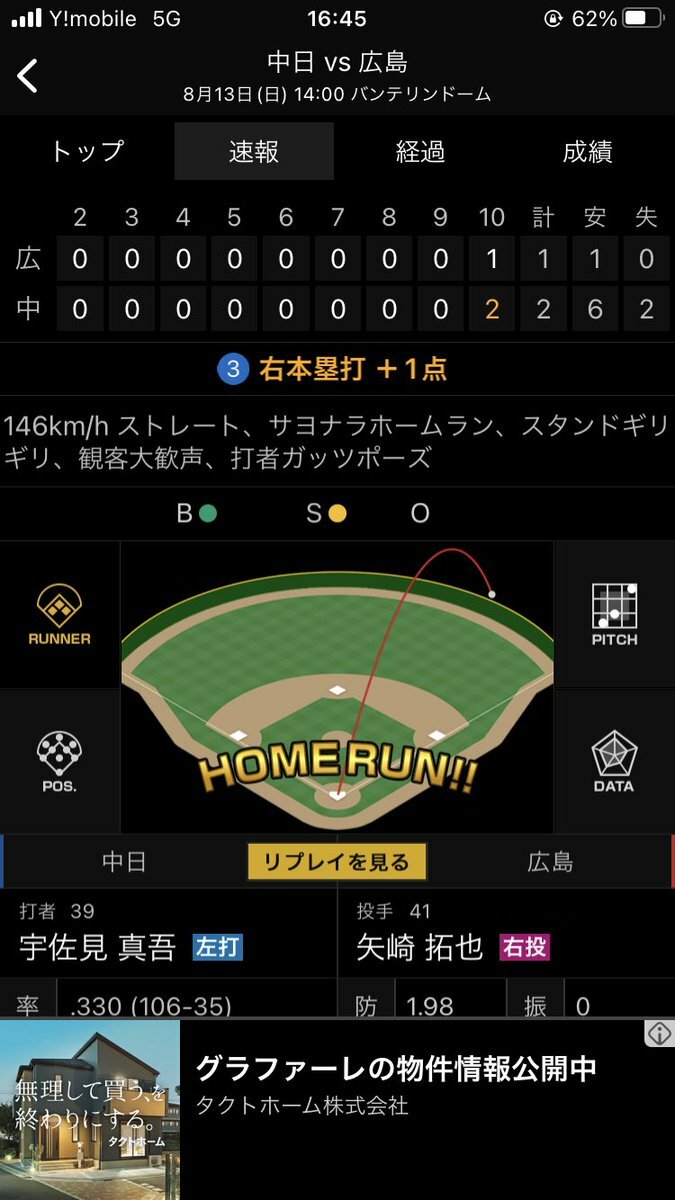Show the PITCH chart
Image resolution: width=675 pixels, height=1200 pixels.
[614, 615]
